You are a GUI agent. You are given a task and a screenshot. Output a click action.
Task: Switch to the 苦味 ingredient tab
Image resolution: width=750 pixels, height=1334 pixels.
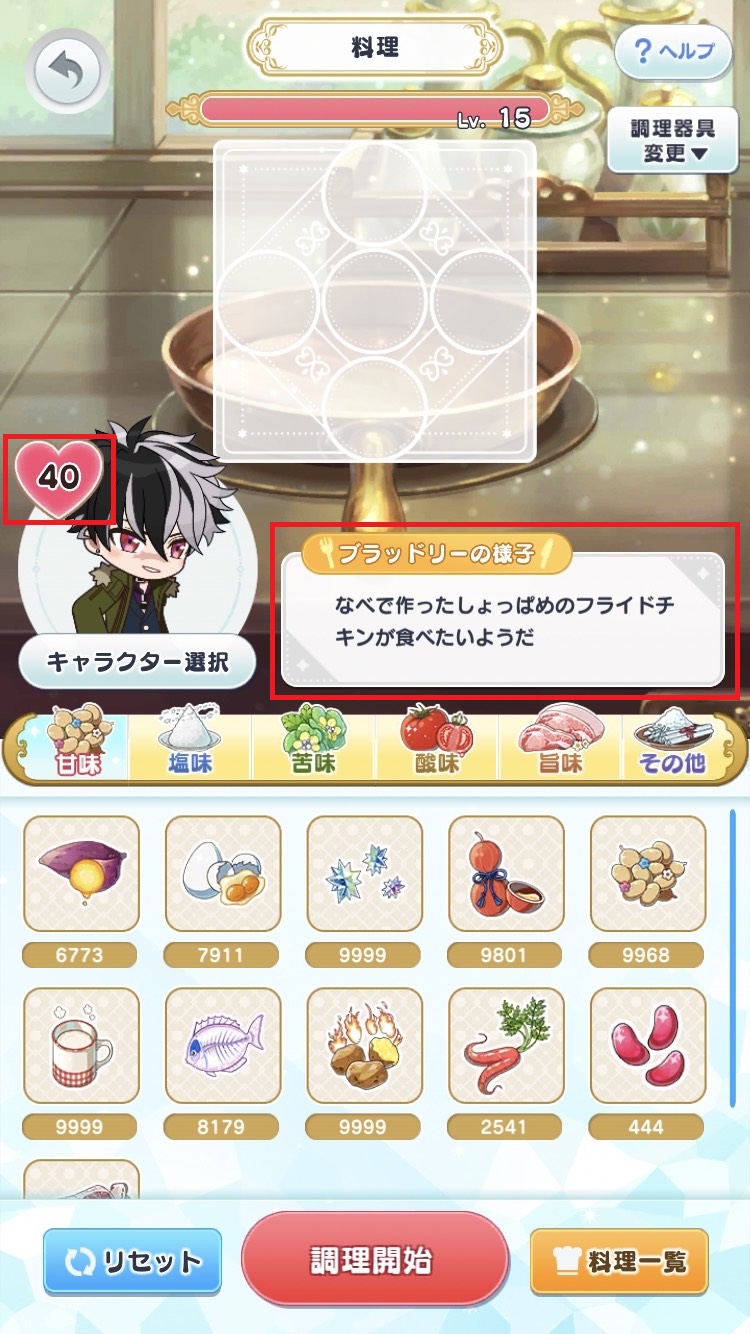tap(314, 742)
